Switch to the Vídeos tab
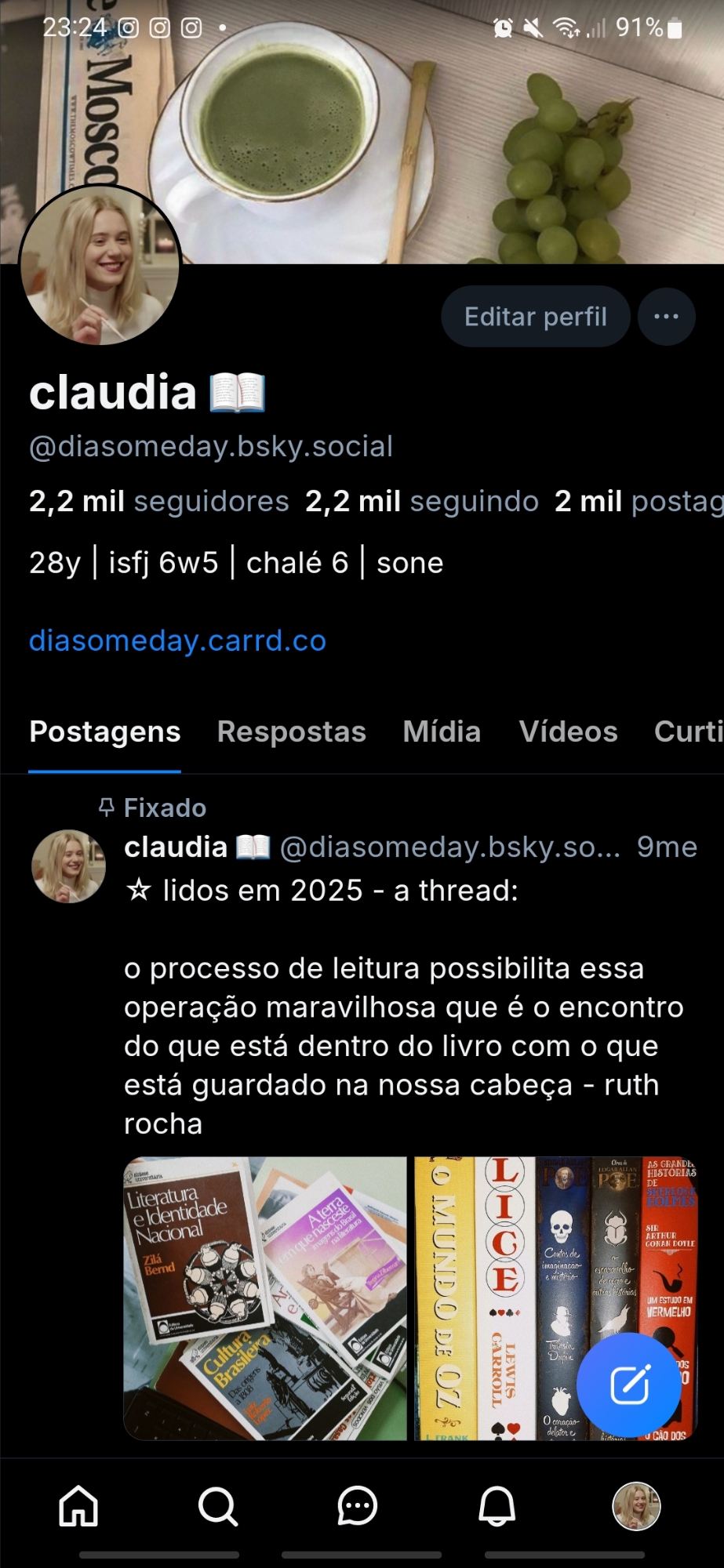The image size is (724, 1568). click(x=568, y=731)
